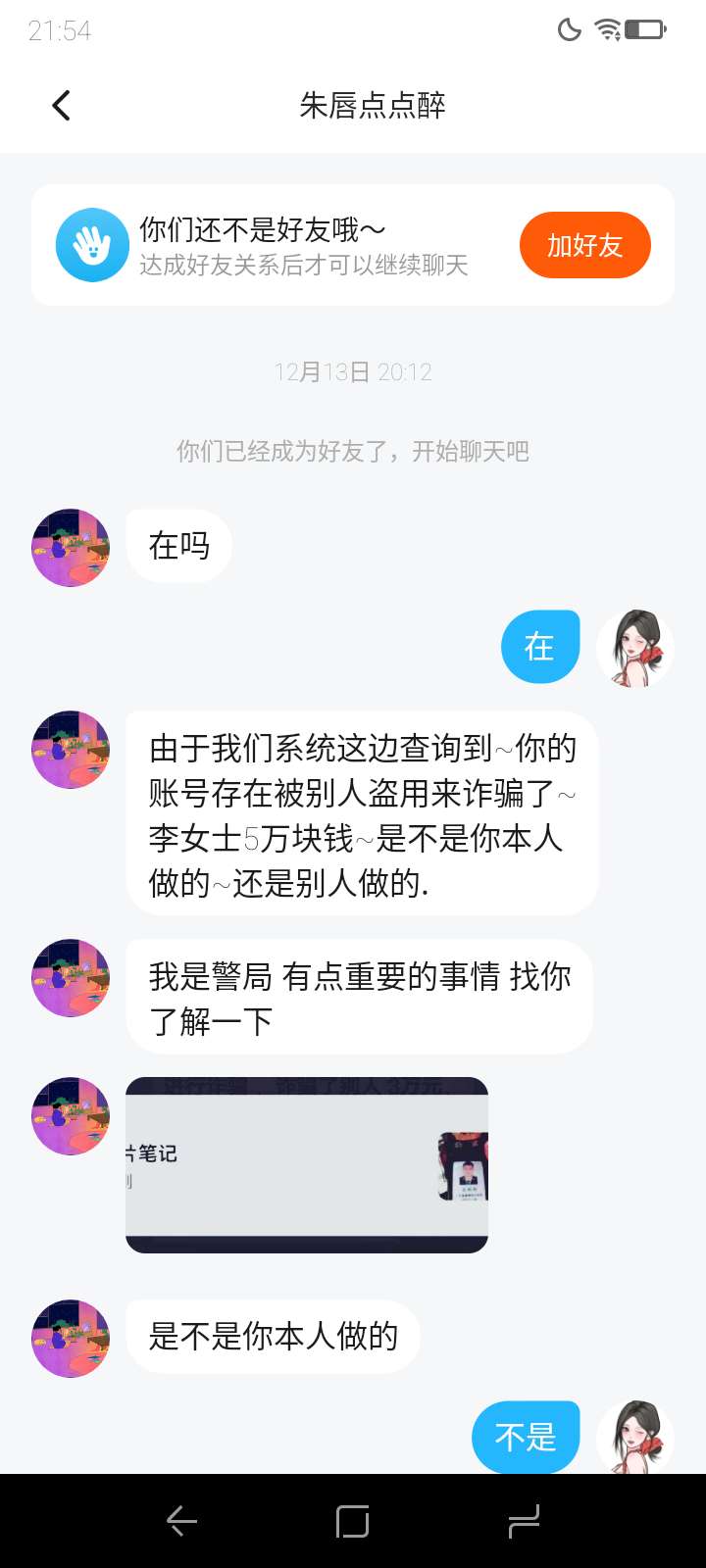Tap the 加好友 button
The width and height of the screenshot is (706, 1568).
584,245
